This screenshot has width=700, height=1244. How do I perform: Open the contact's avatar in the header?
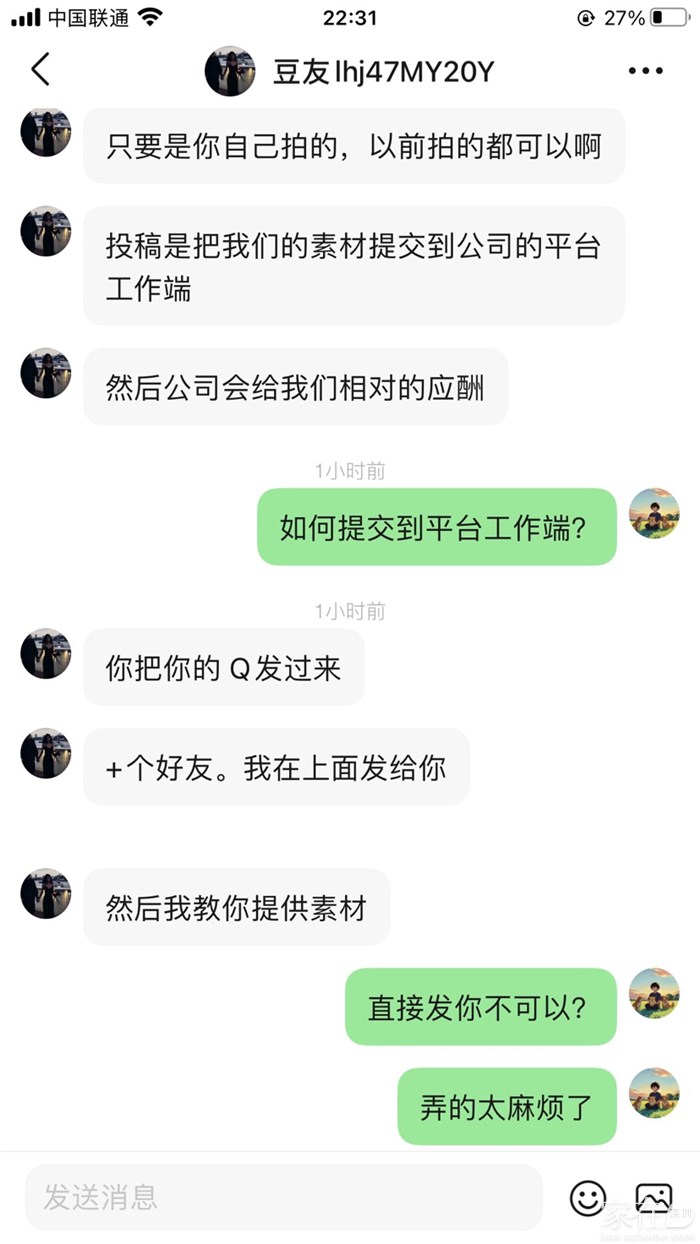tap(230, 71)
